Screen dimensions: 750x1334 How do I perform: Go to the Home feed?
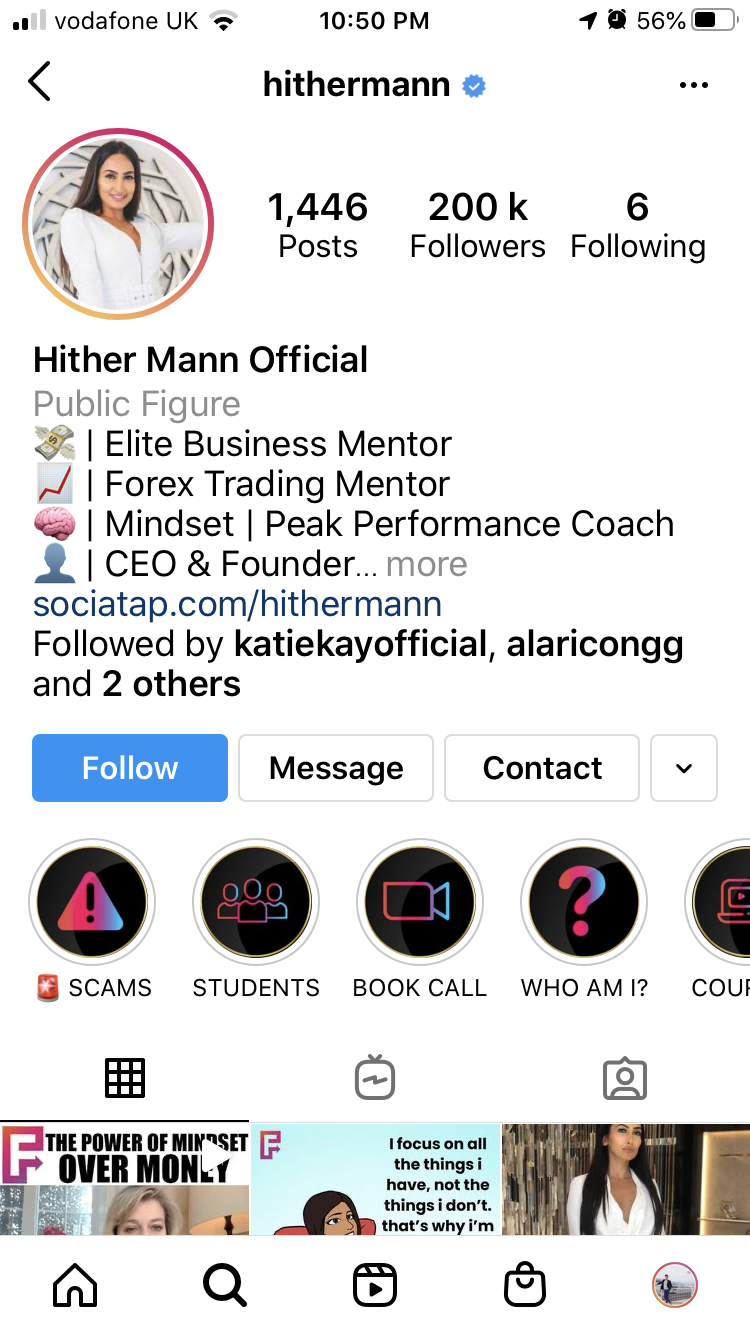[75, 1286]
